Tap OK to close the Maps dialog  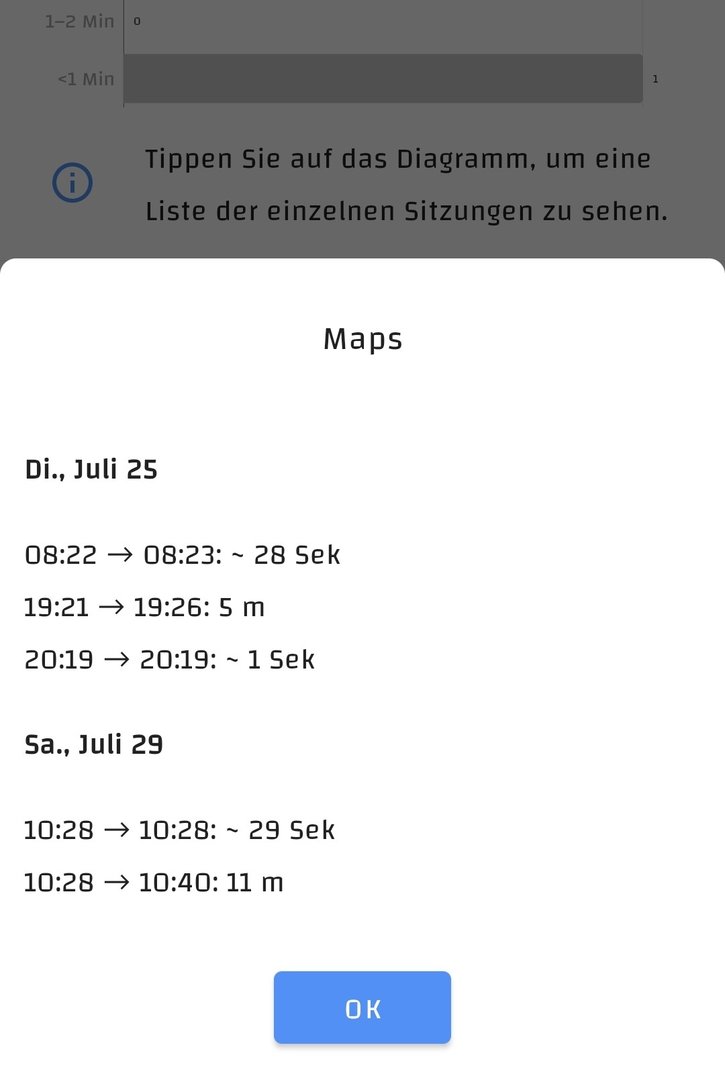coord(362,1008)
